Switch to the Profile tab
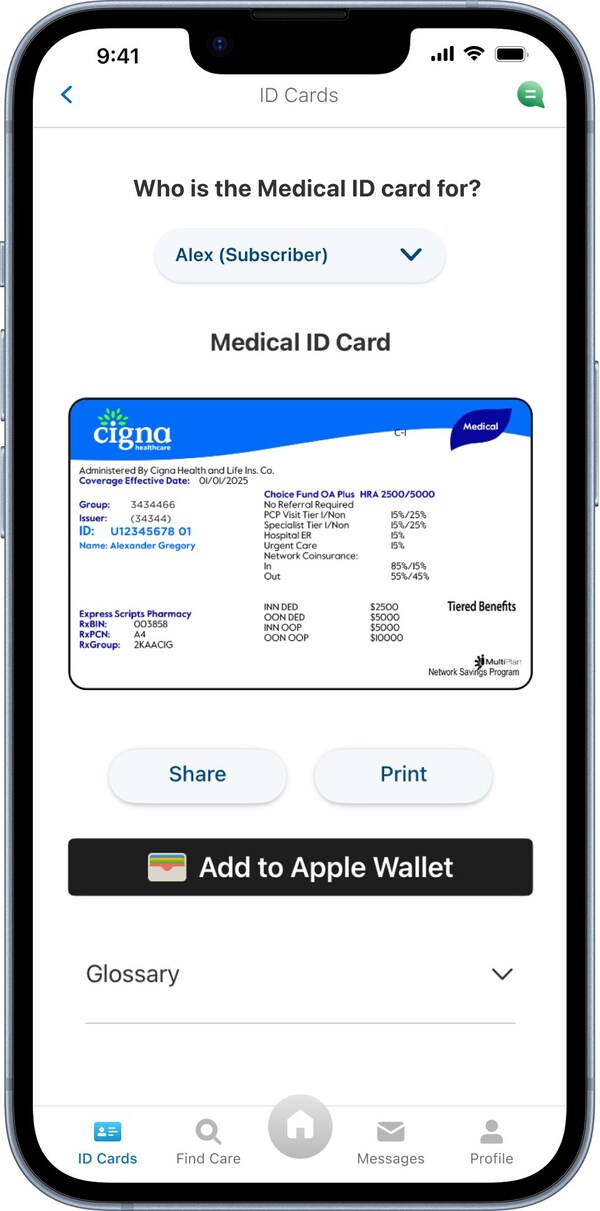This screenshot has height=1211, width=600. pos(491,1142)
